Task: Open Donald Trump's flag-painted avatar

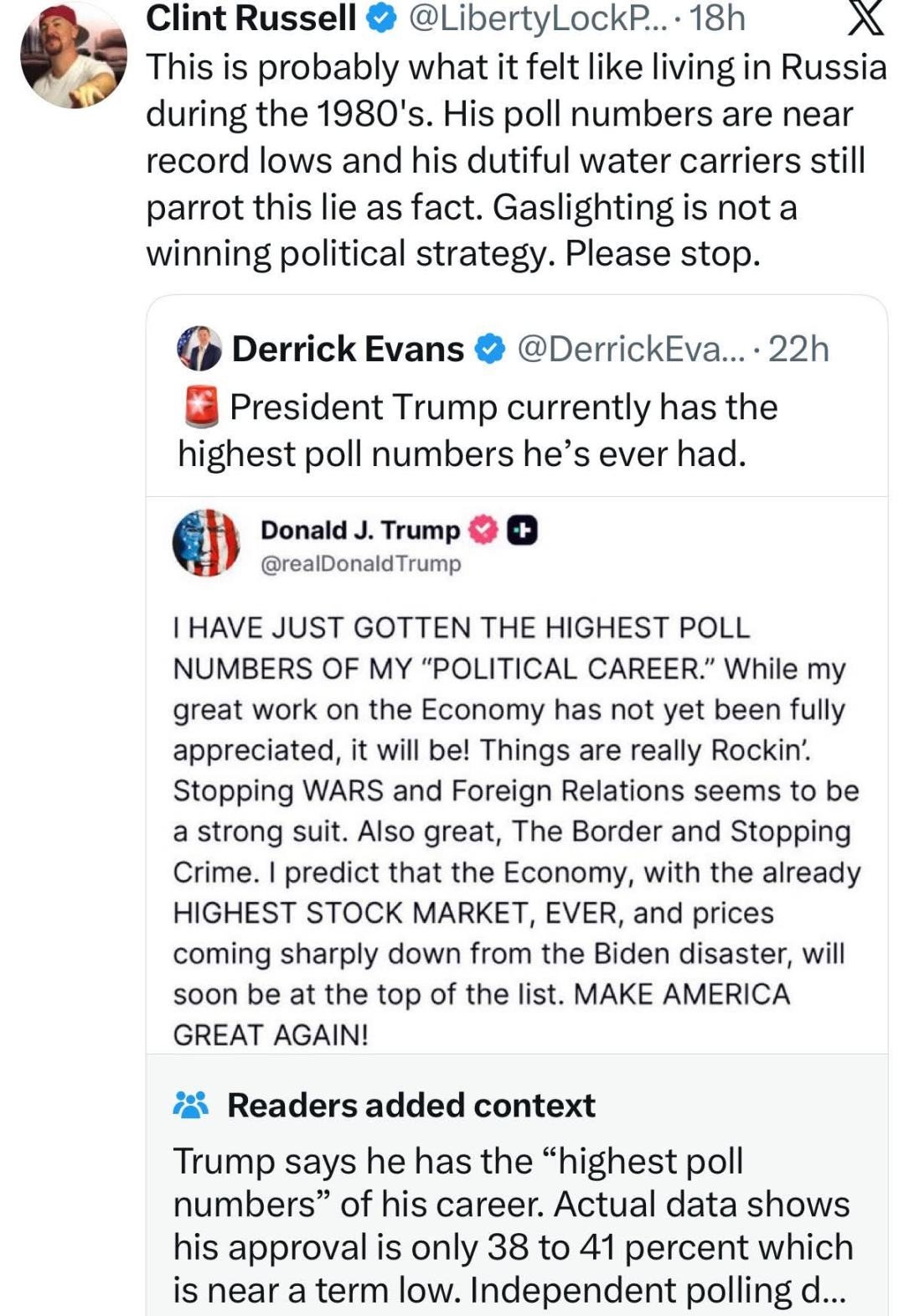Action: 205,546
